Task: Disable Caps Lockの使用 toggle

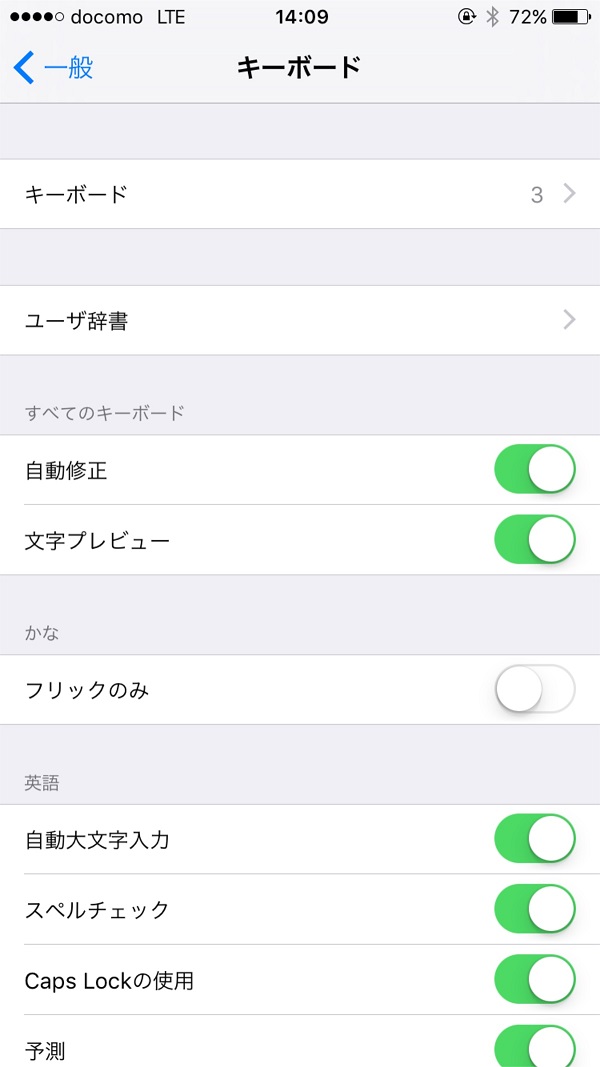Action: pyautogui.click(x=535, y=979)
